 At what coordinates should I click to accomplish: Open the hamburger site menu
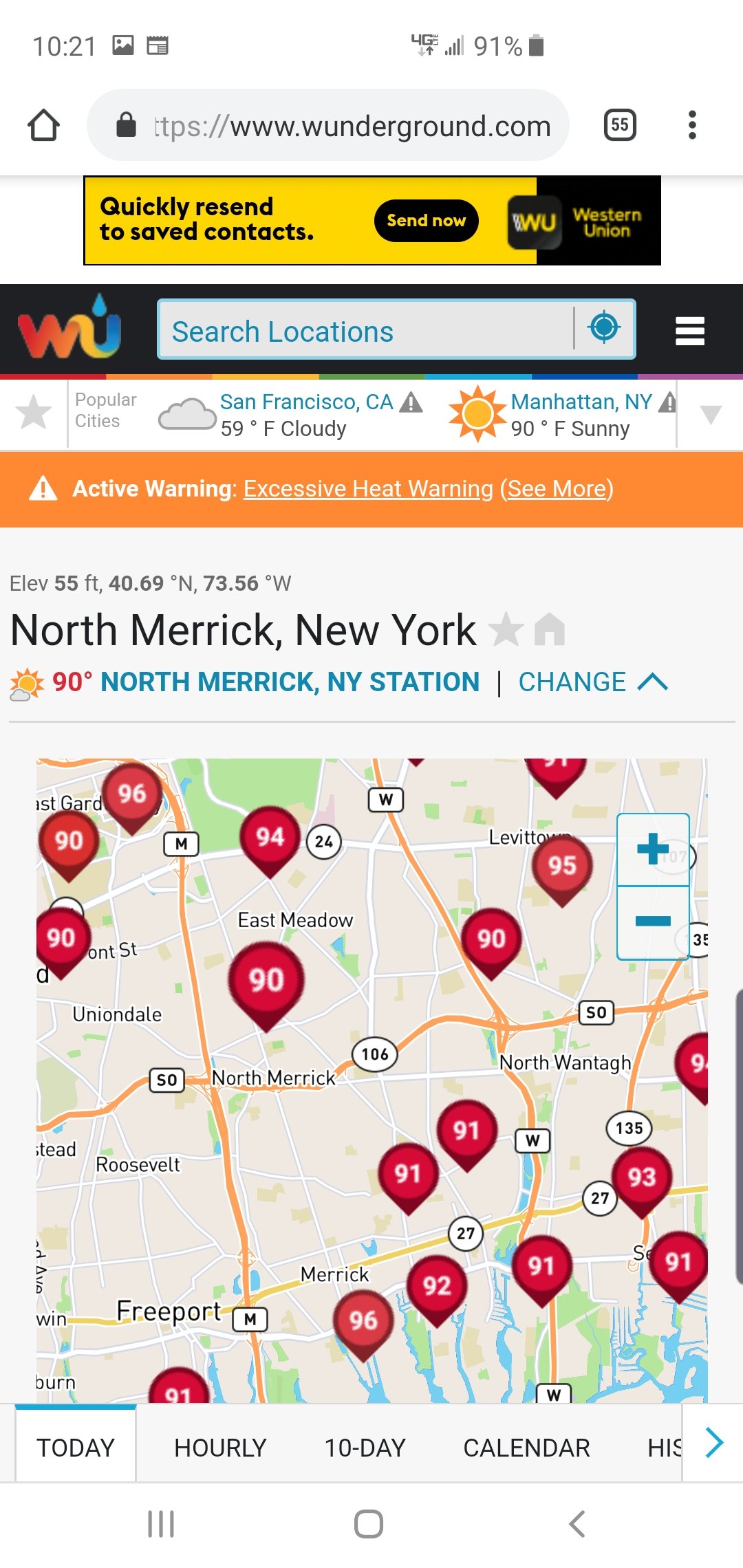(x=689, y=331)
